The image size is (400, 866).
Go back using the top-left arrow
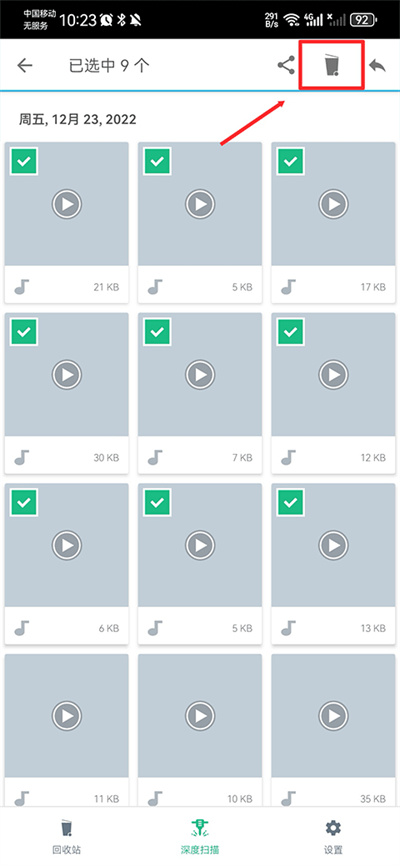click(x=25, y=66)
